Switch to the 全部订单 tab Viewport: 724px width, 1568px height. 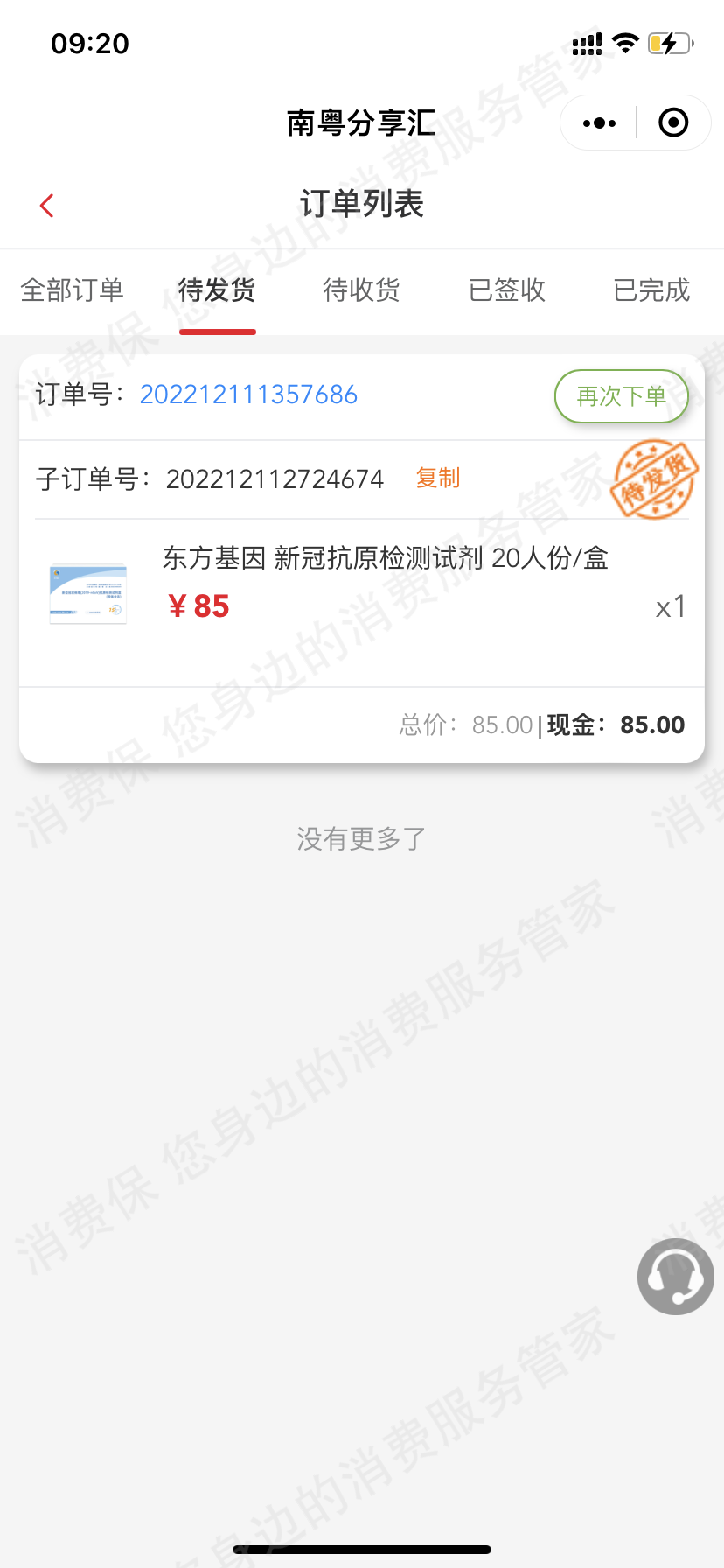click(x=72, y=290)
